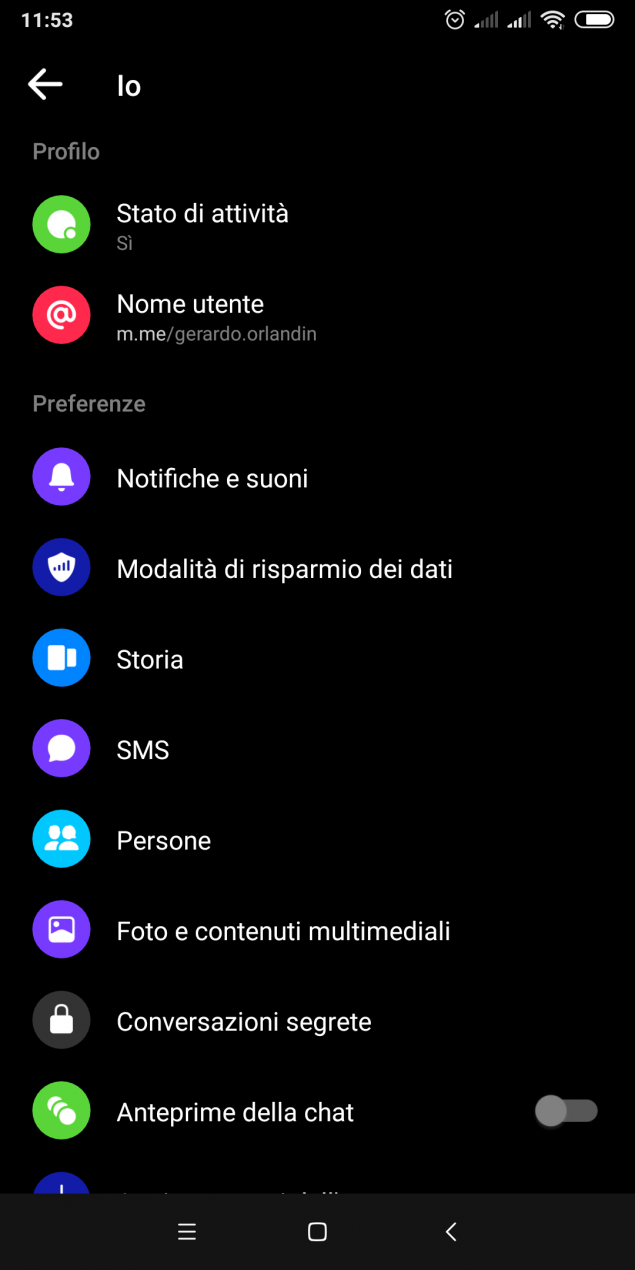The width and height of the screenshot is (635, 1270).
Task: Open the SMS settings
Action: (317, 750)
